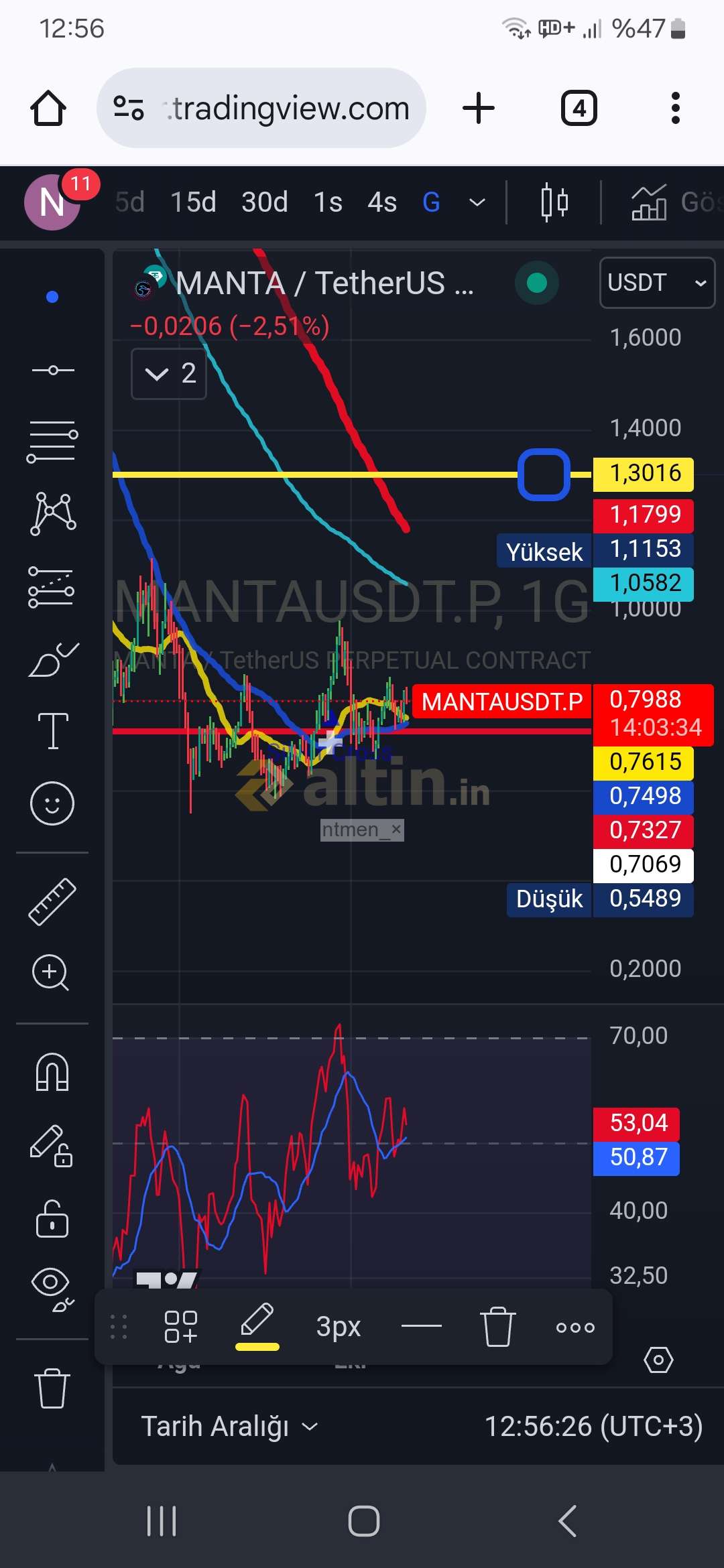The image size is (724, 1568).
Task: Select the text drawing tool
Action: [x=52, y=730]
